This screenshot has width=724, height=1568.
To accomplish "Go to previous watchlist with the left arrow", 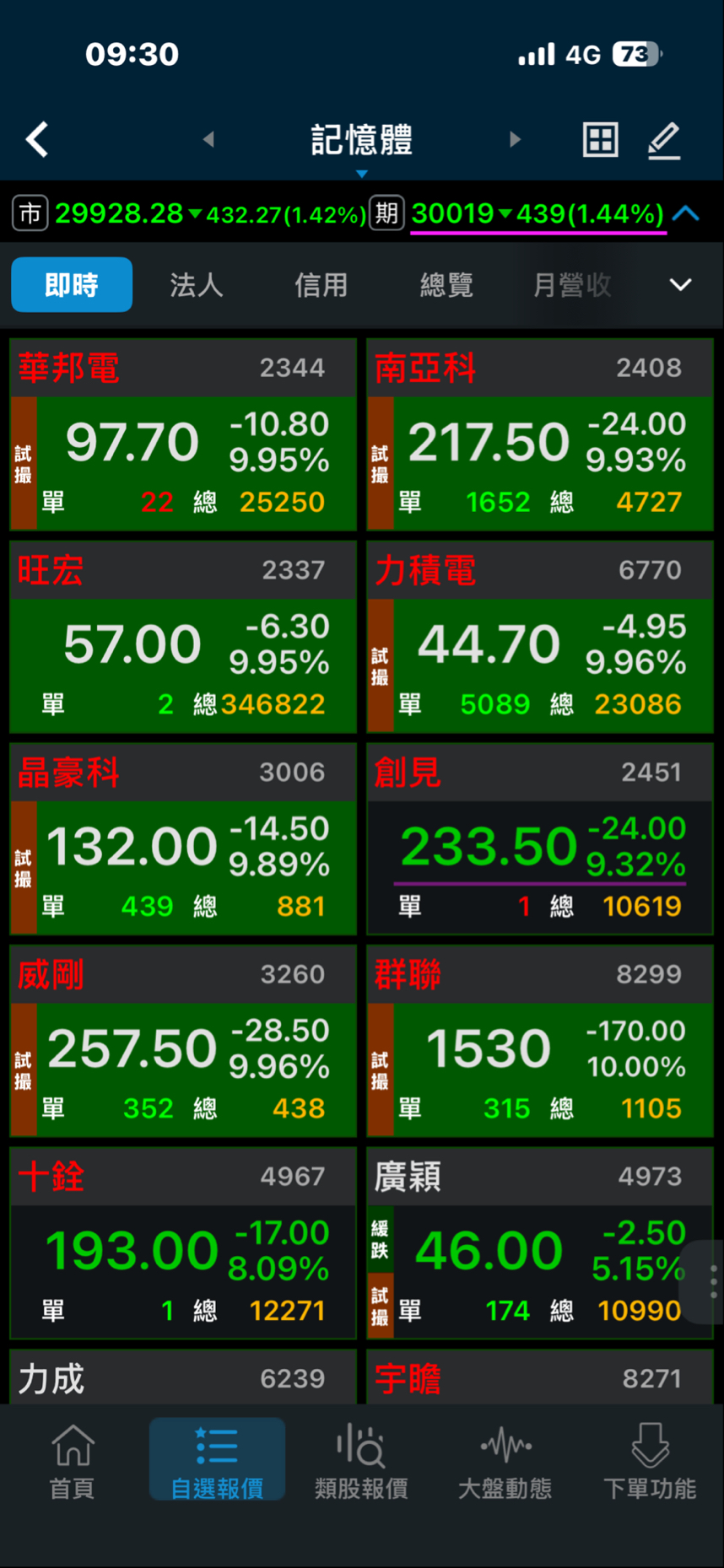I will coord(208,140).
